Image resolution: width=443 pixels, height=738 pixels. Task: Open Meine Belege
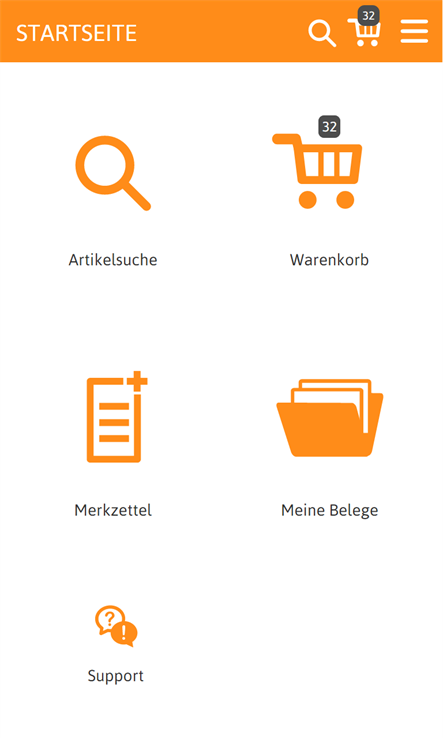(330, 449)
